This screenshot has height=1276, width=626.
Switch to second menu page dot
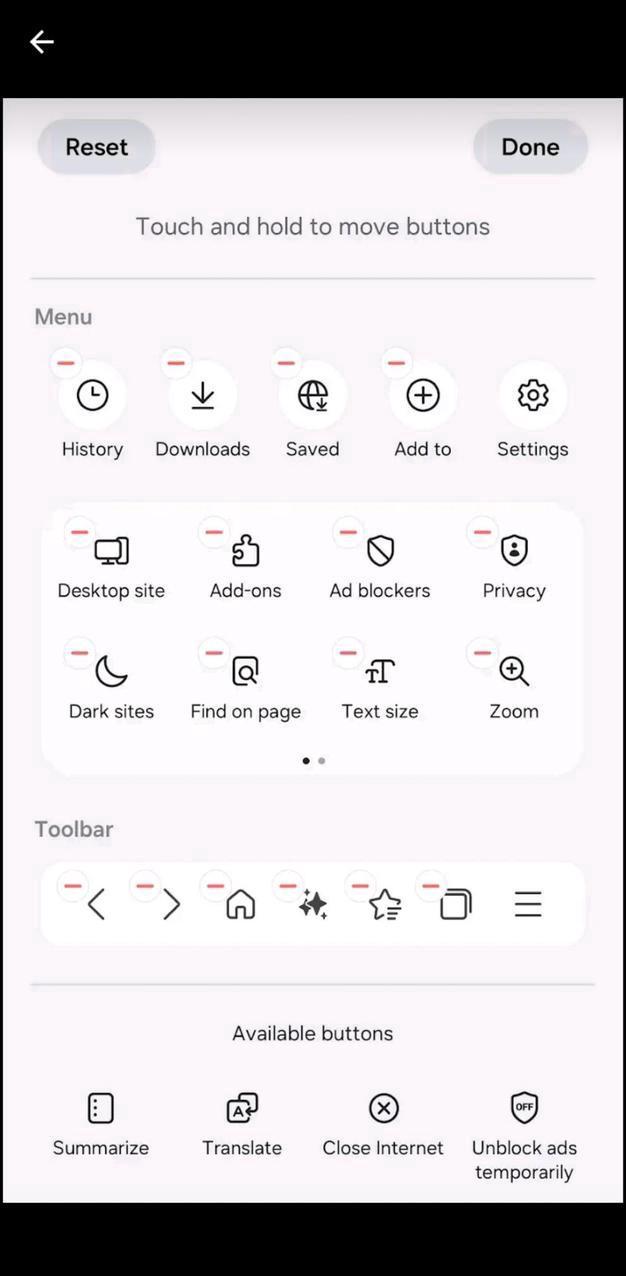click(x=321, y=761)
